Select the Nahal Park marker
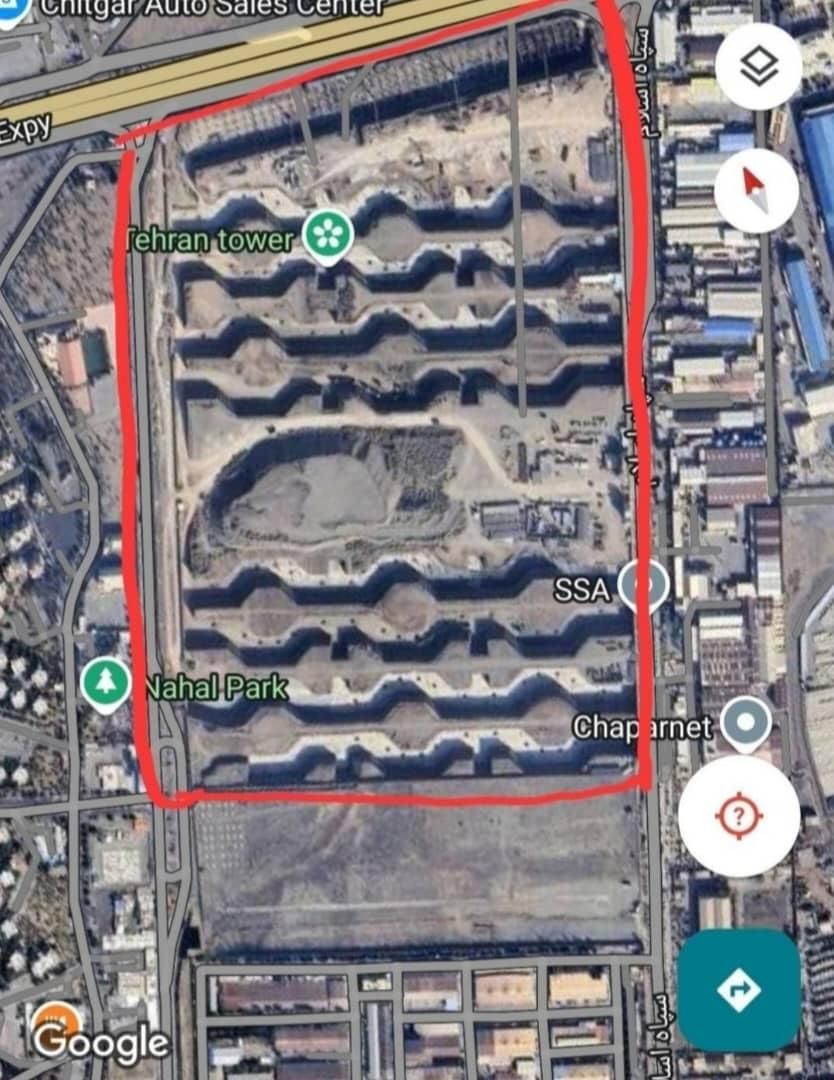The height and width of the screenshot is (1080, 834). [106, 684]
